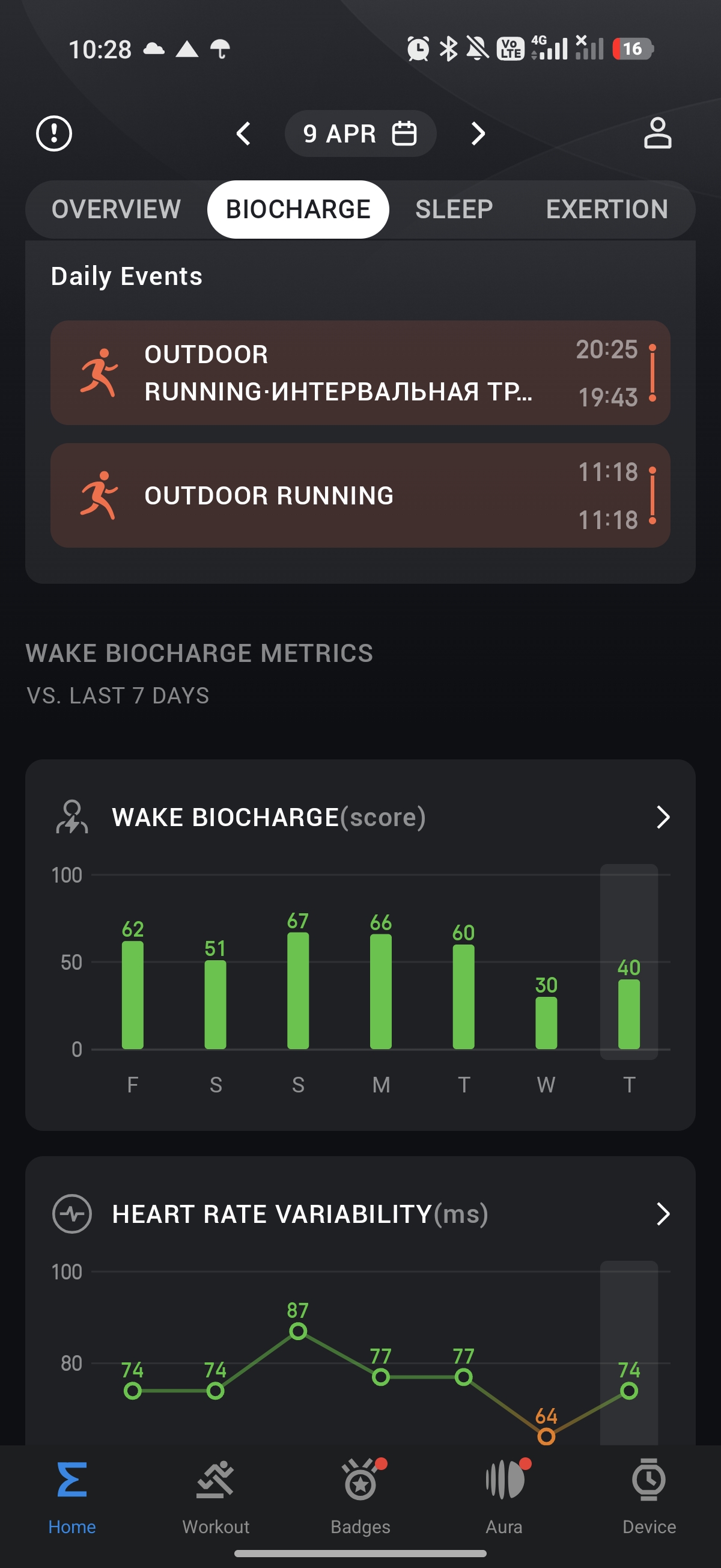Open the alert info icon
This screenshot has width=721, height=1568.
tap(54, 133)
